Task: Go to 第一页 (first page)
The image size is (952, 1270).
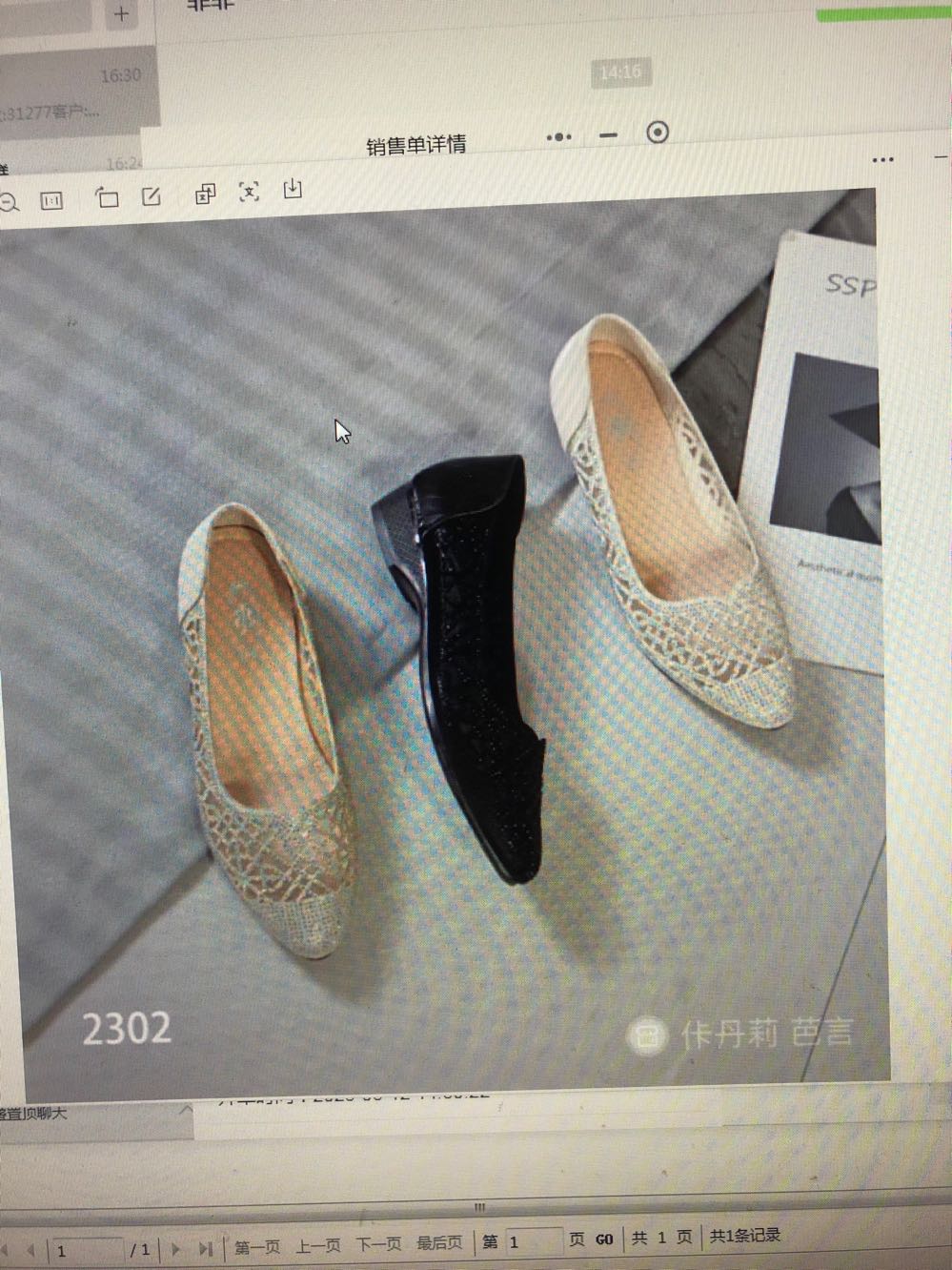Action: coord(257,1245)
